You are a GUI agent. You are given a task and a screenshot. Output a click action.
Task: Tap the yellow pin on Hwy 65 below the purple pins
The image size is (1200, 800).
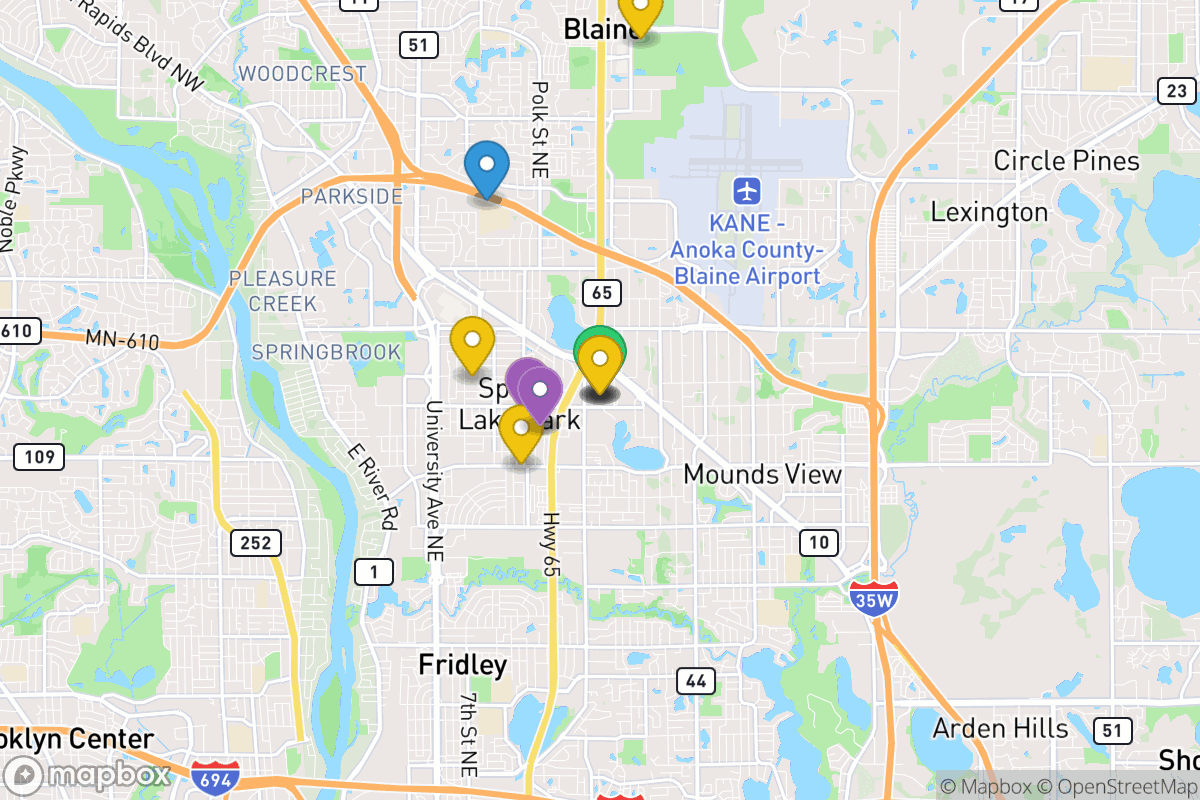[x=520, y=430]
